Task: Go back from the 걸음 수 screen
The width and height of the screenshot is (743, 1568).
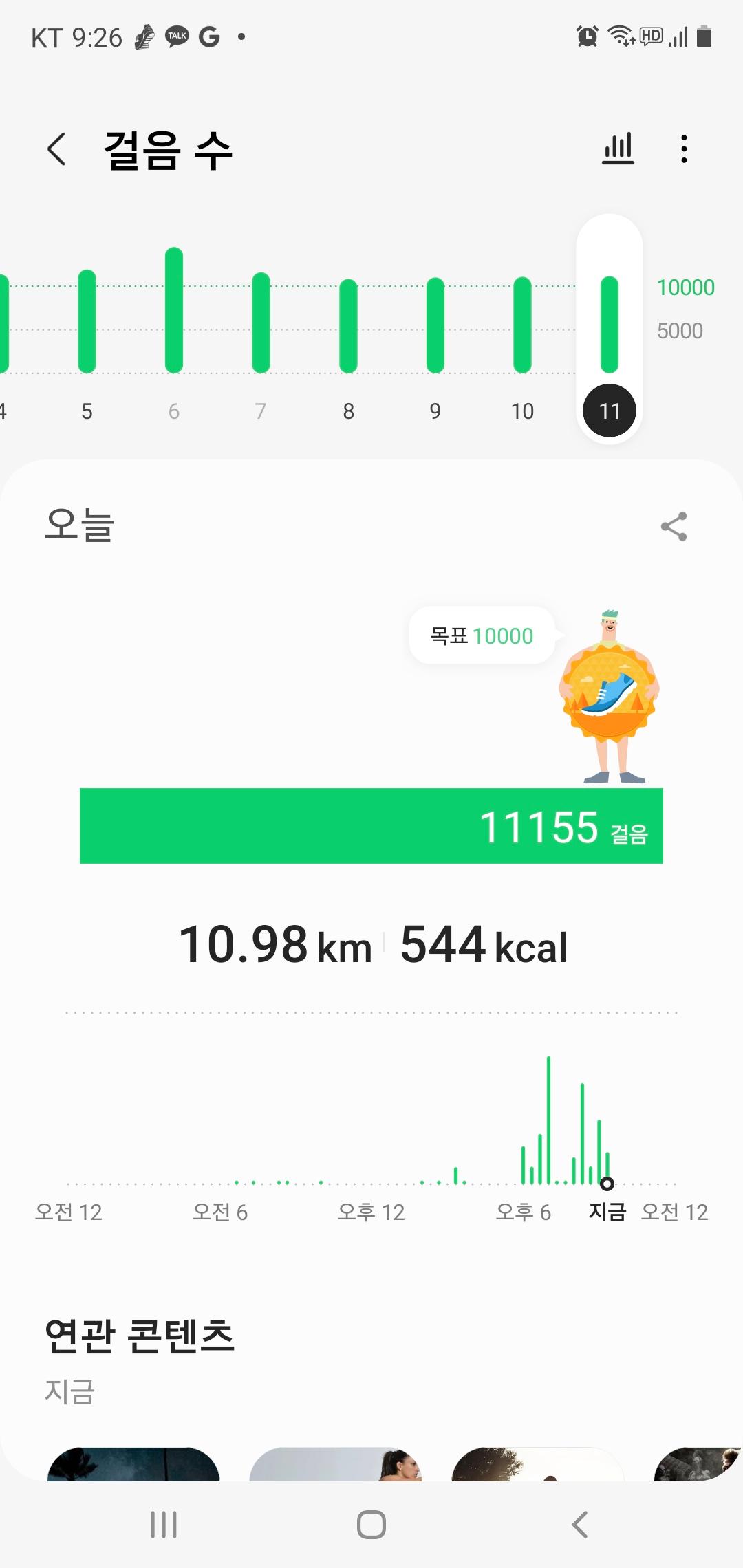Action: click(57, 149)
